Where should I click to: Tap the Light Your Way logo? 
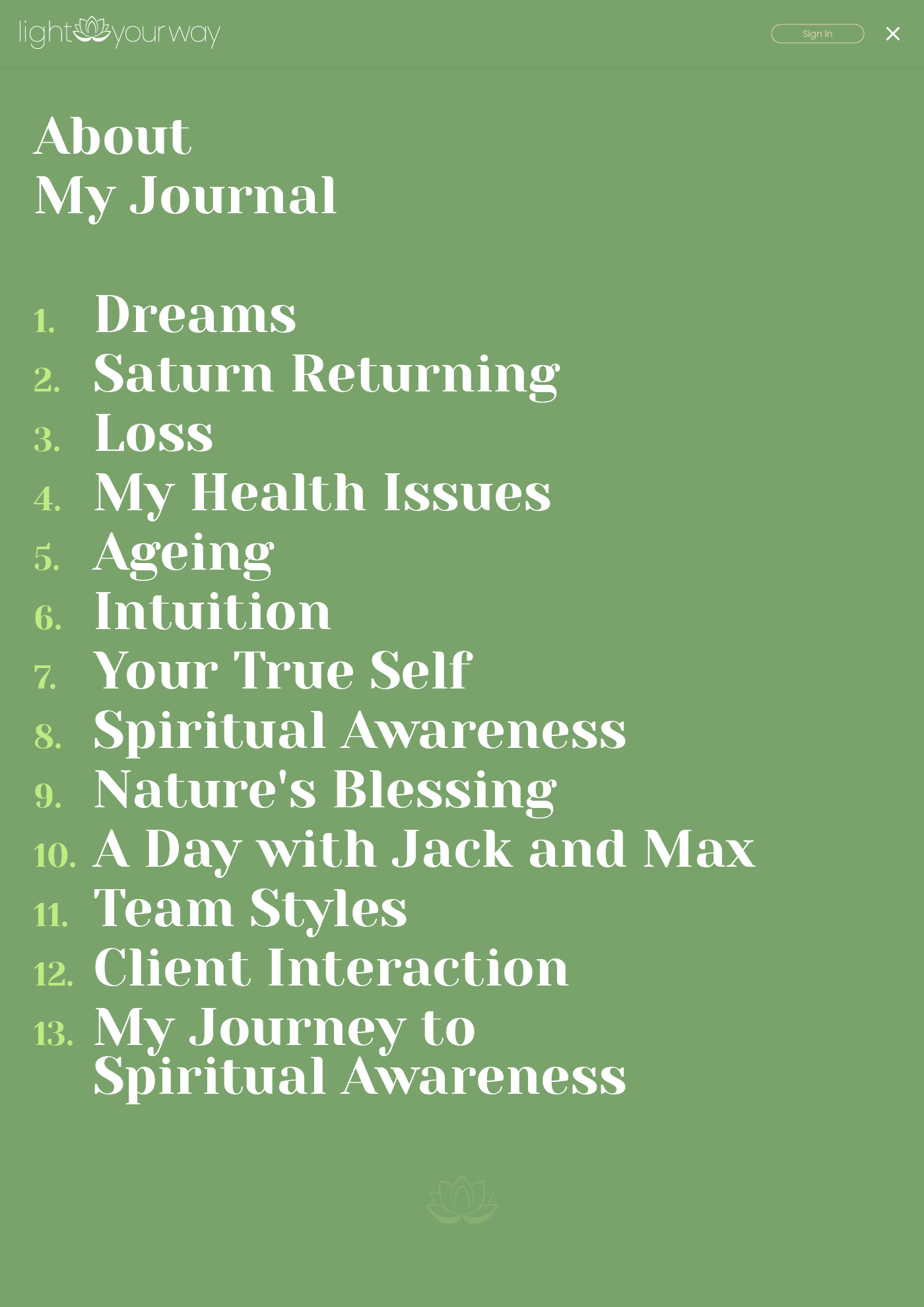pyautogui.click(x=119, y=32)
